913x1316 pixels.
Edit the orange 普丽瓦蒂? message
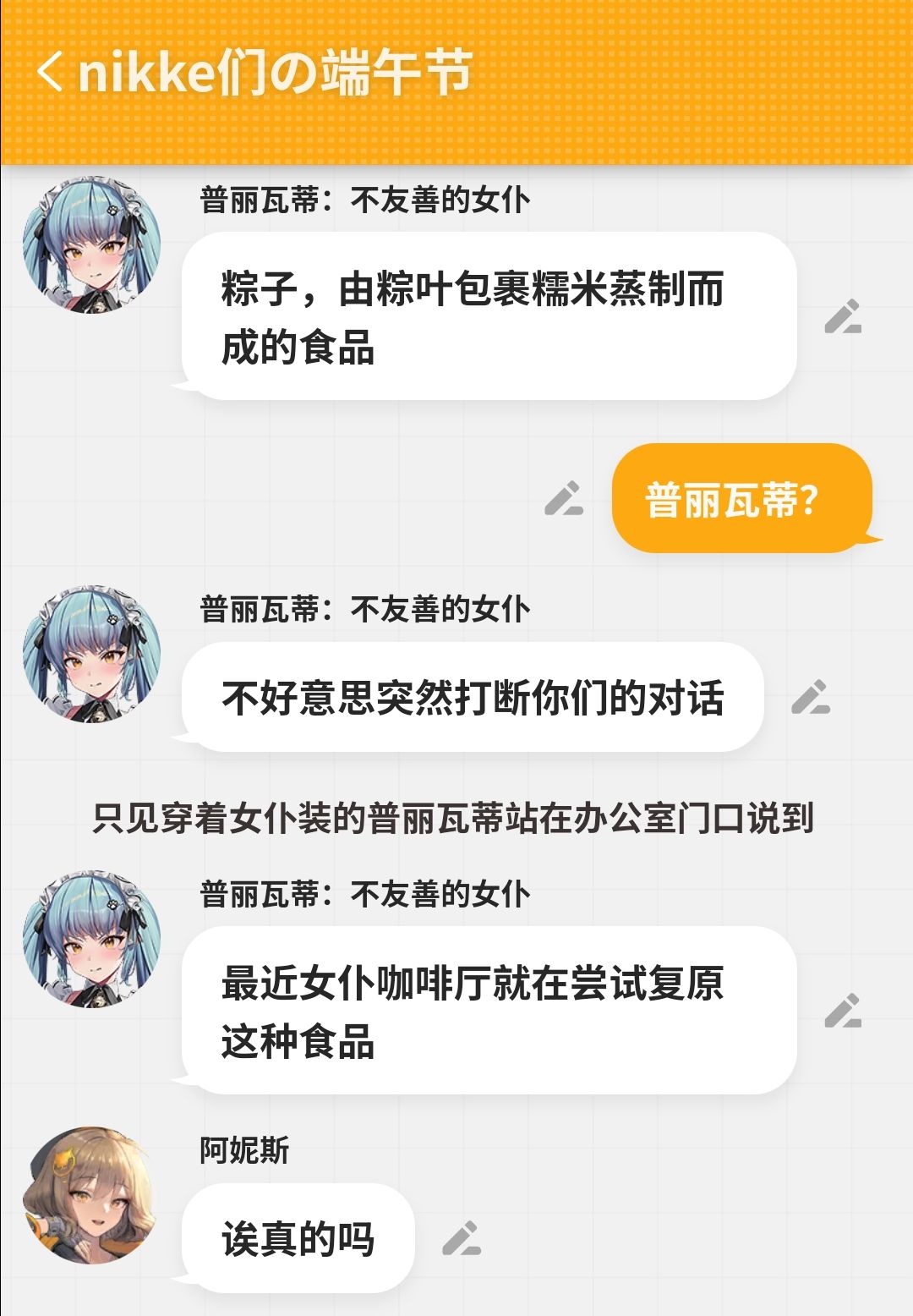[564, 498]
